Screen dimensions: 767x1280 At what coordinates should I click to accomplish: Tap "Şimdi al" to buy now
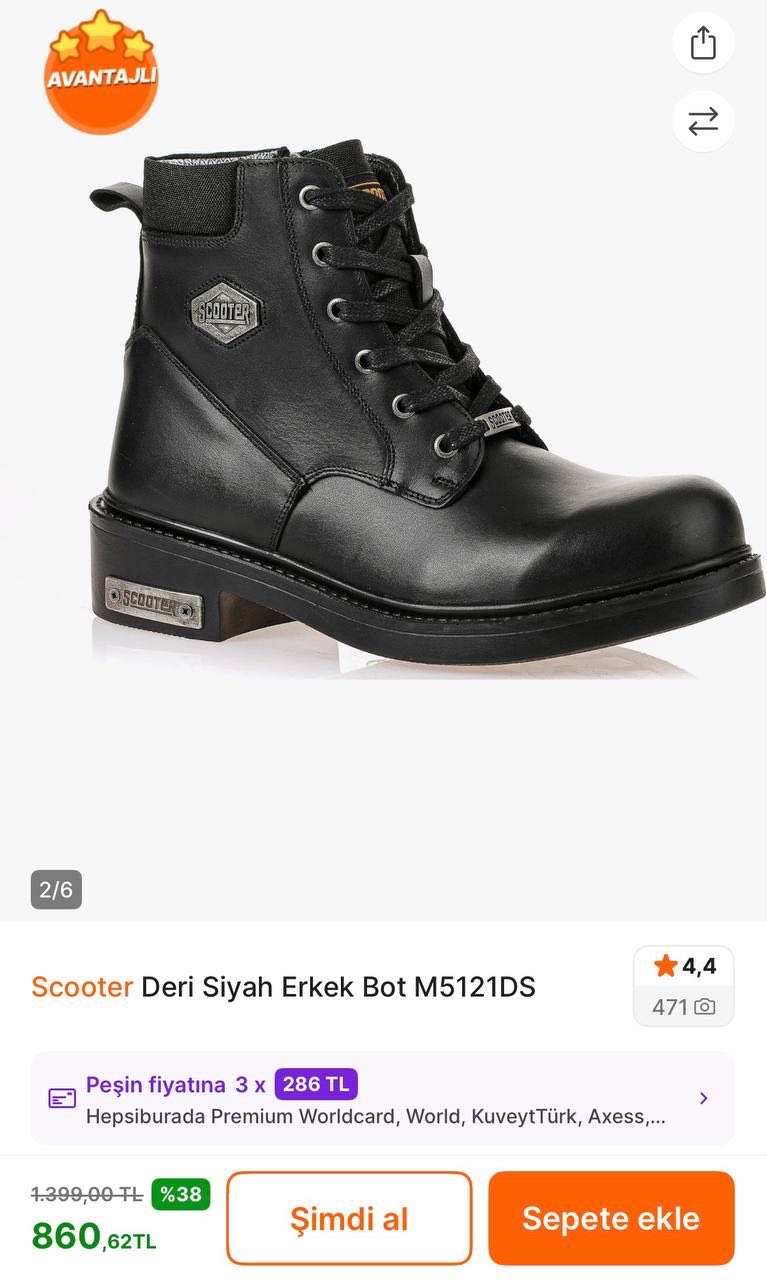(x=349, y=1218)
